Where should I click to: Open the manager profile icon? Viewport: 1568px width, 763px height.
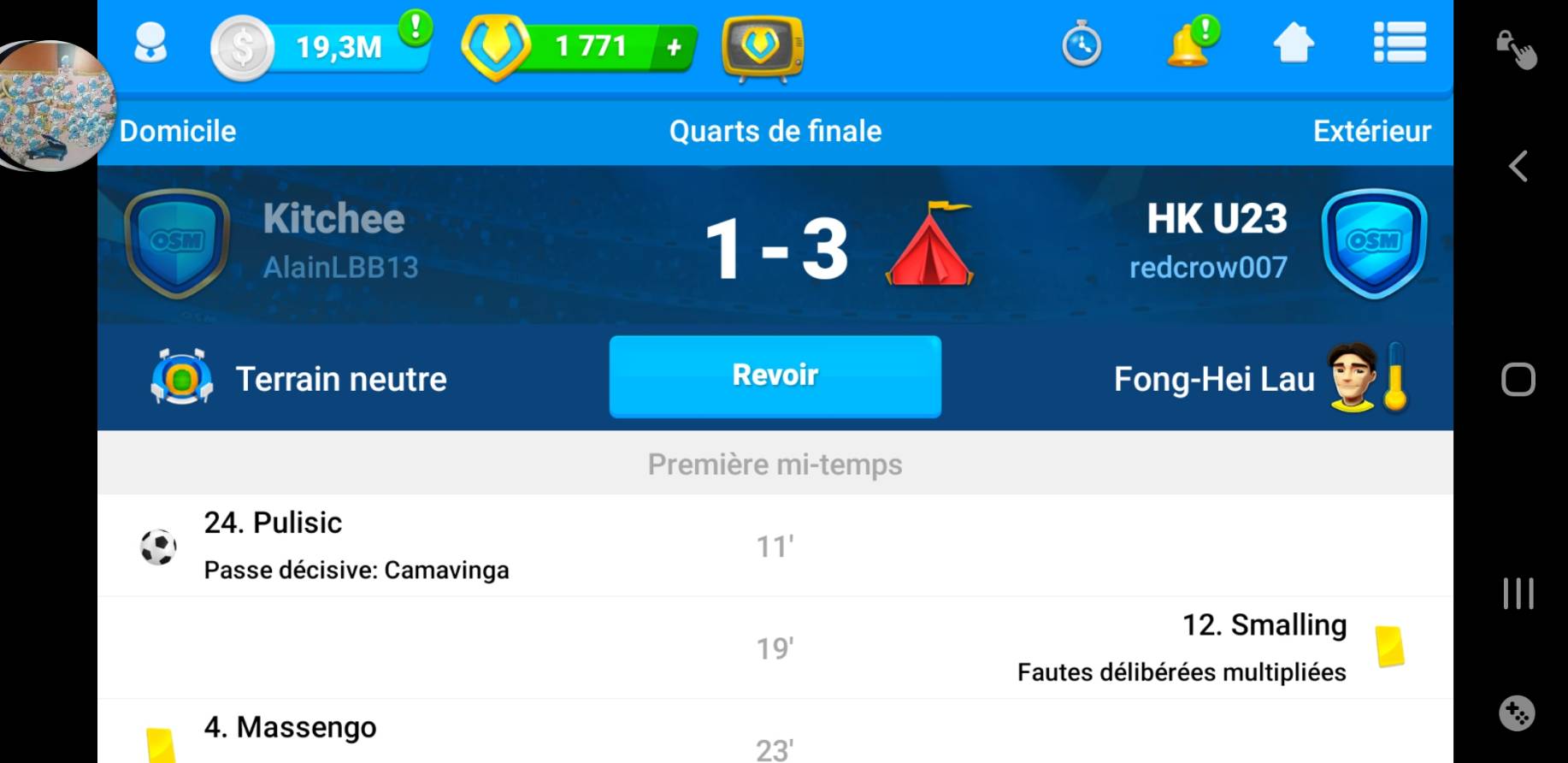coord(150,44)
